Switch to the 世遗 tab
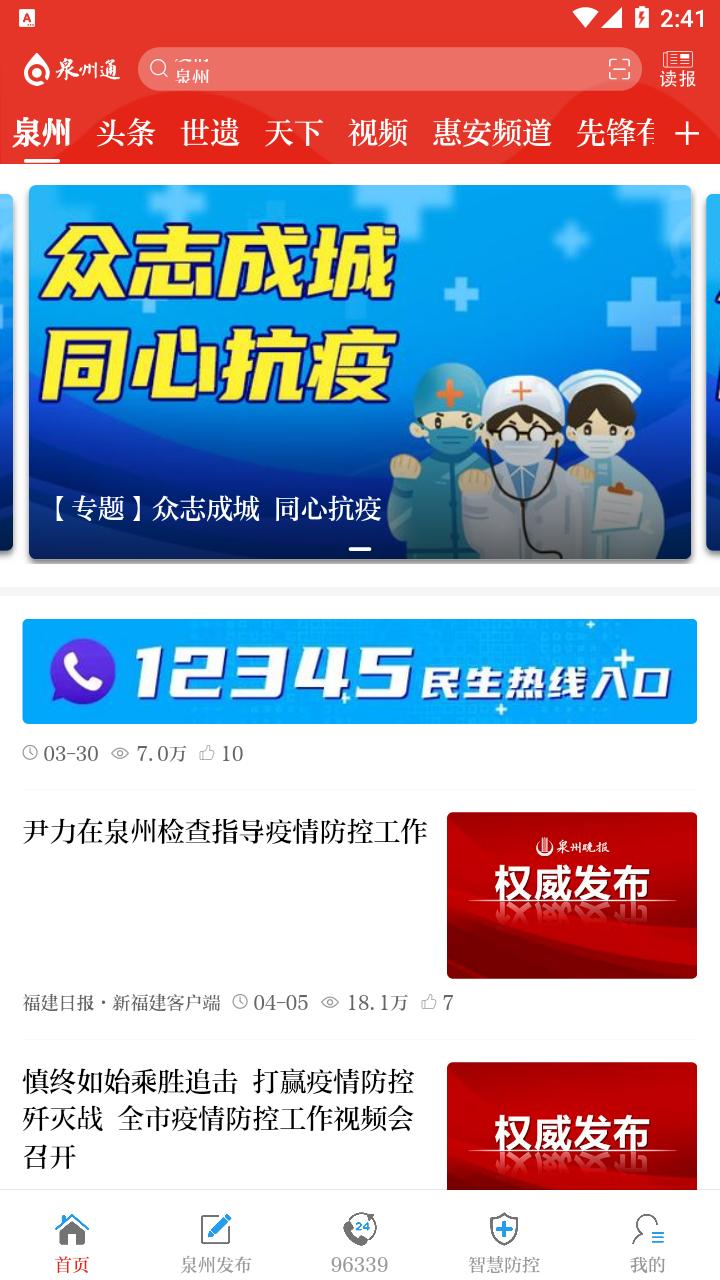This screenshot has height=1280, width=720. point(210,133)
